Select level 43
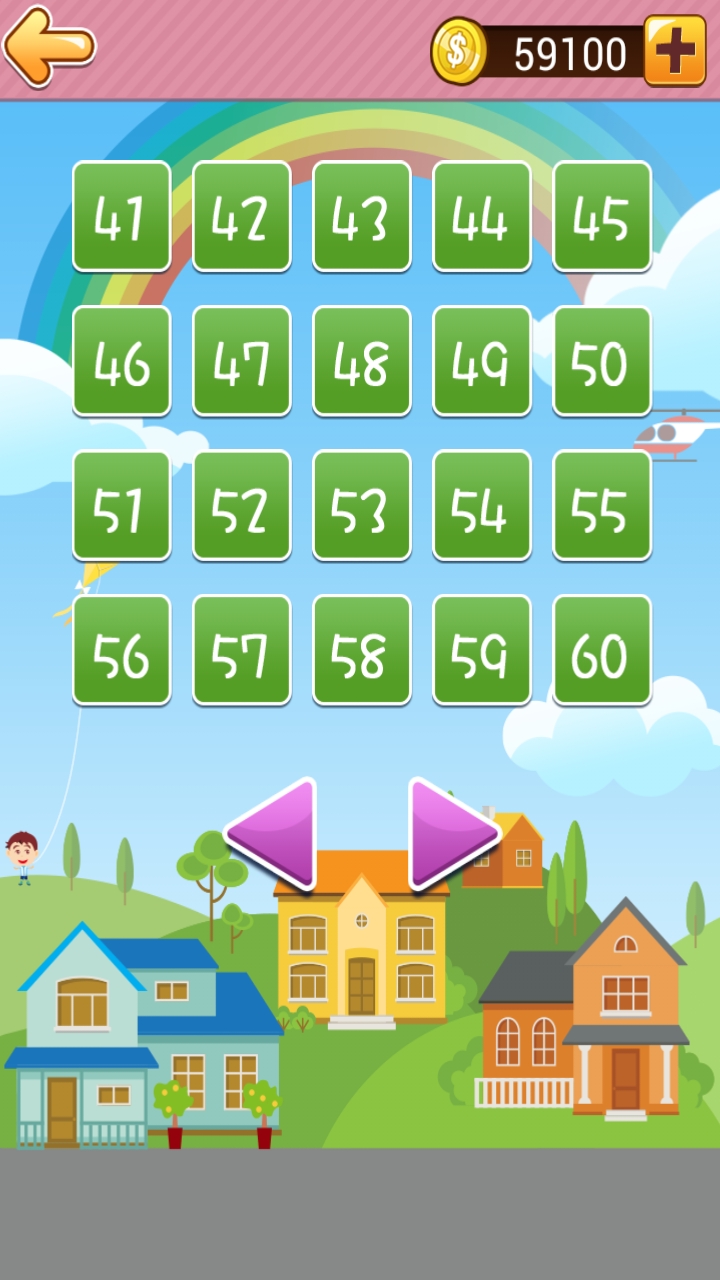The height and width of the screenshot is (1280, 720). [362, 216]
